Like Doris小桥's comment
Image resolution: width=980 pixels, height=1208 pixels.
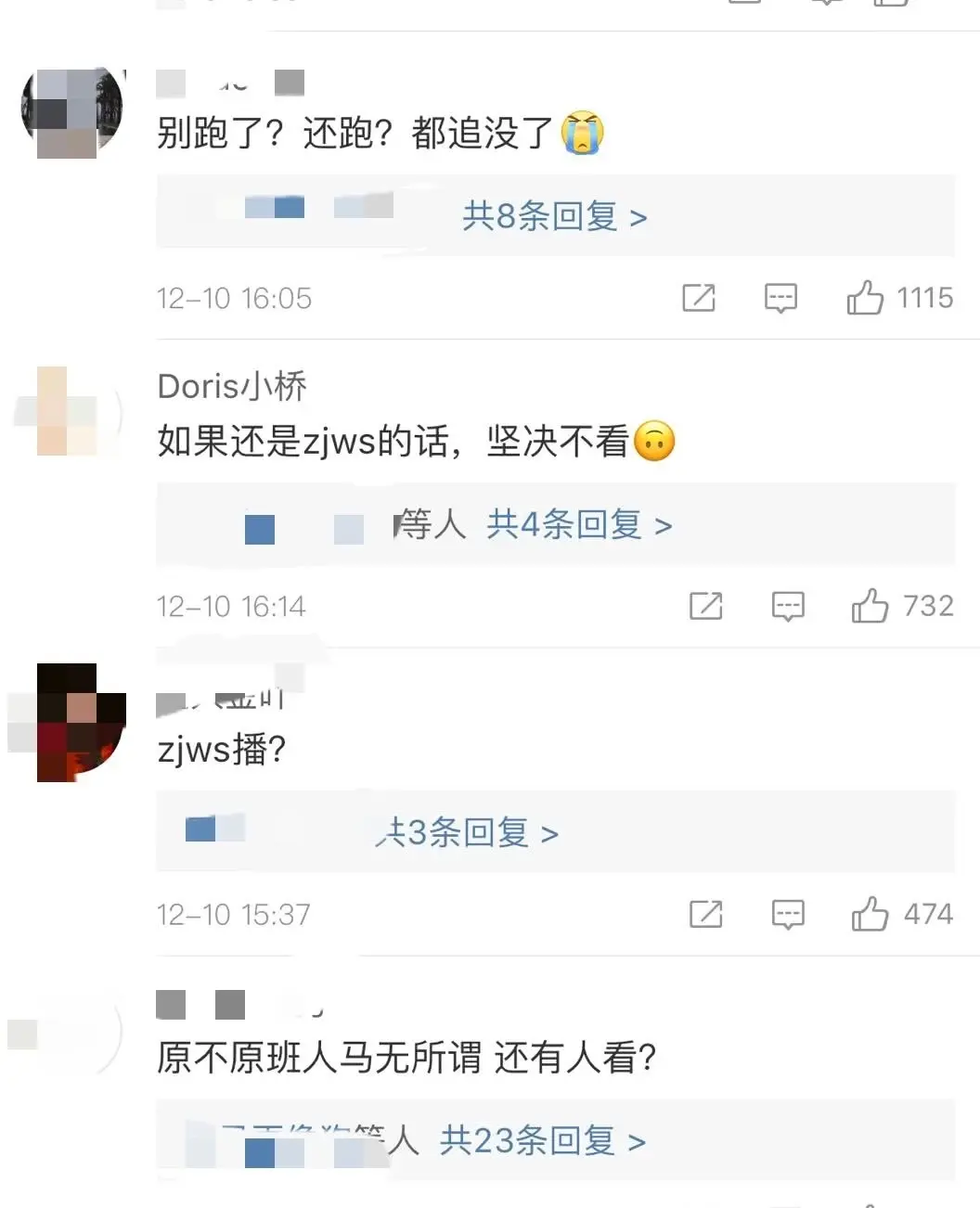(x=870, y=606)
